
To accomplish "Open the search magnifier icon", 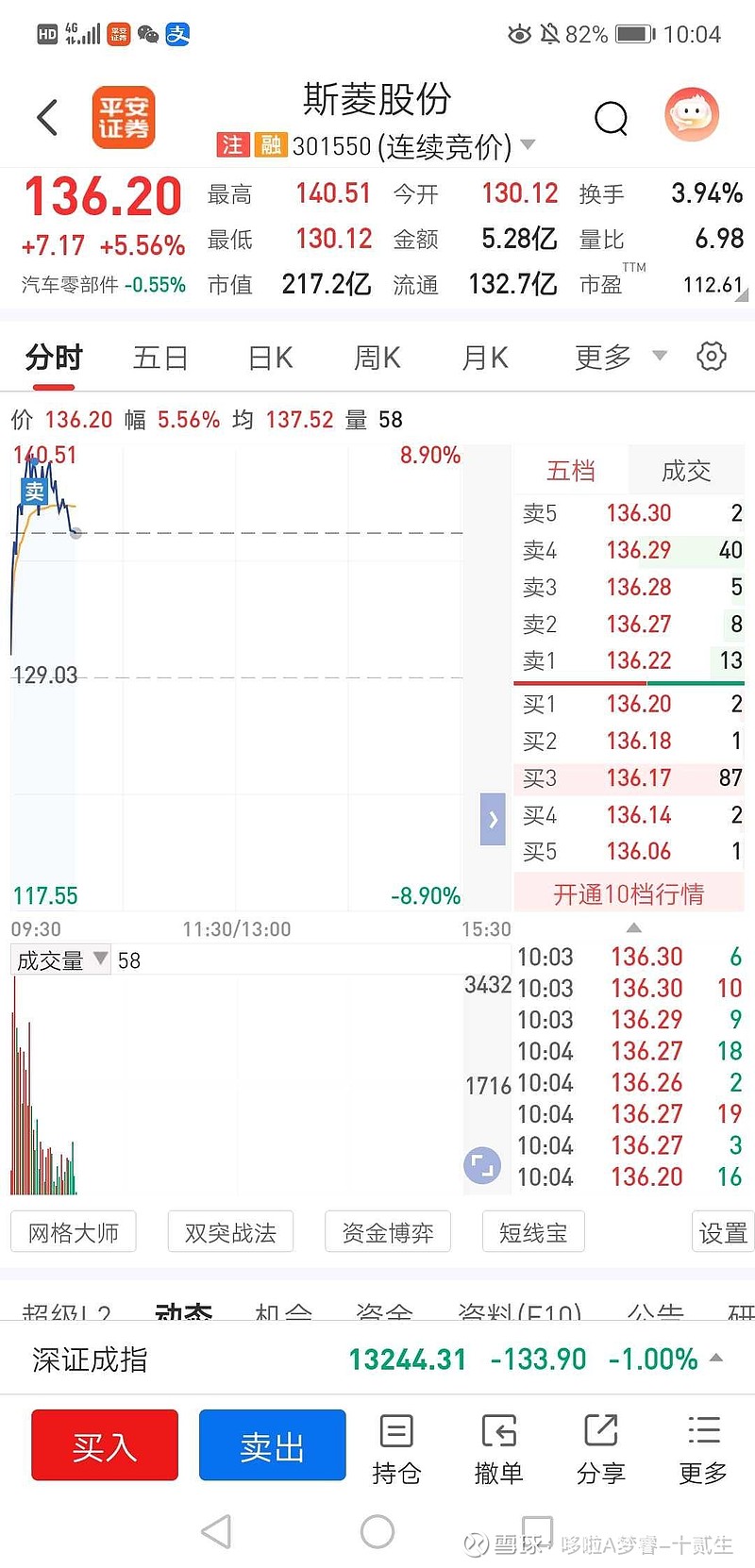I will point(612,117).
